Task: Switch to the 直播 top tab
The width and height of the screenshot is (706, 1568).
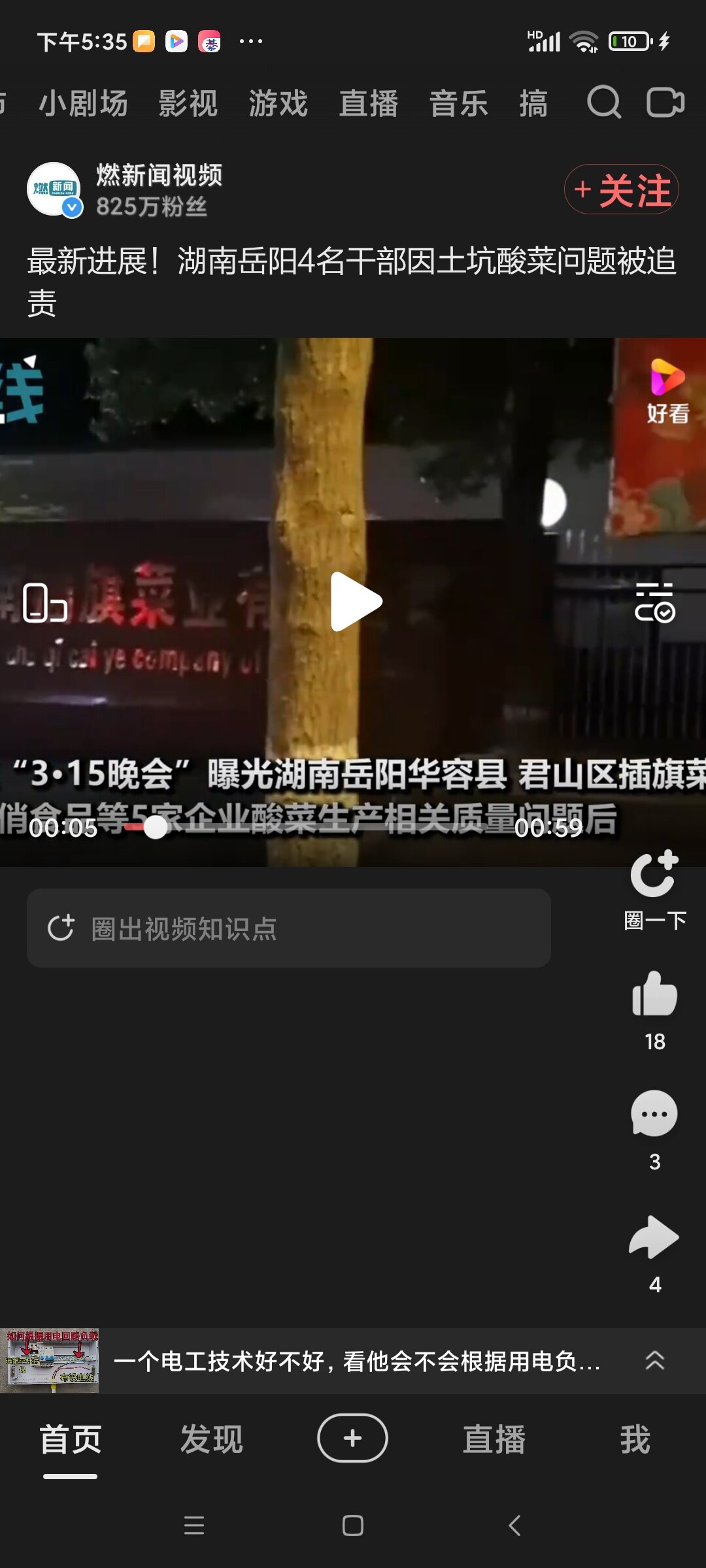Action: 368,103
